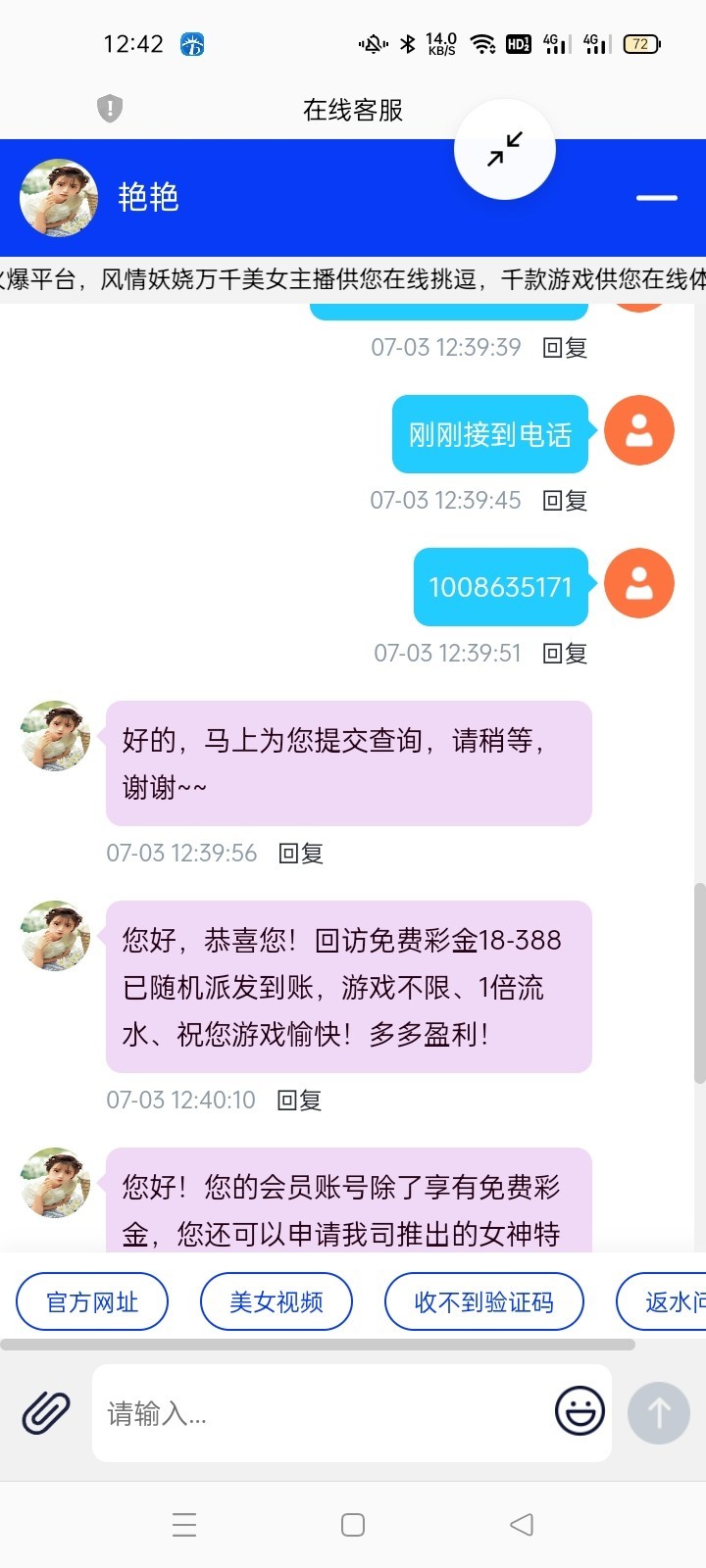Choose the 收不到验证码 chip
Viewport: 706px width, 1568px height.
[x=484, y=1301]
